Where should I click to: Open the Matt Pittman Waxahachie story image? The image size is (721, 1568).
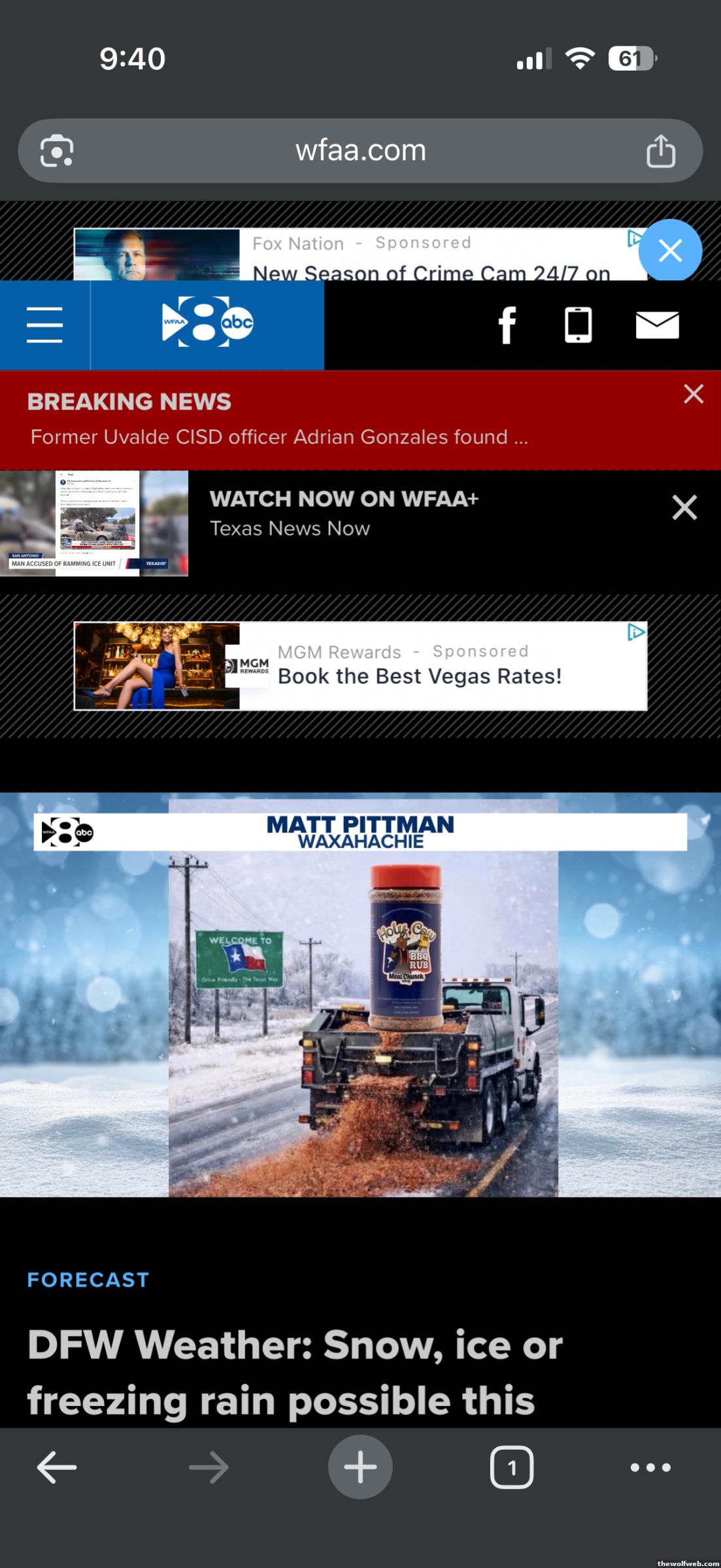(x=360, y=994)
